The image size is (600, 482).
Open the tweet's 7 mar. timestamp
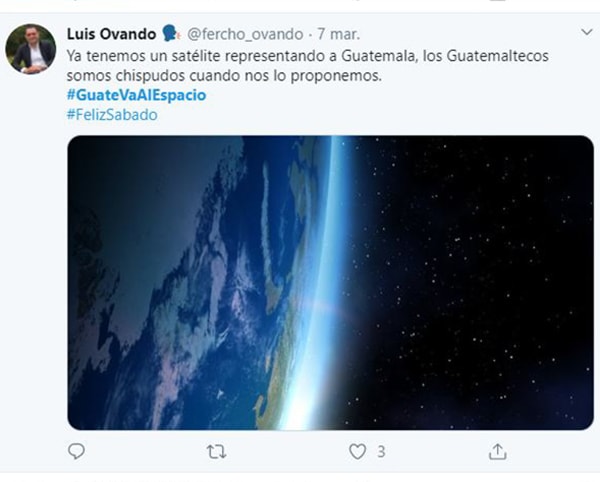(339, 34)
